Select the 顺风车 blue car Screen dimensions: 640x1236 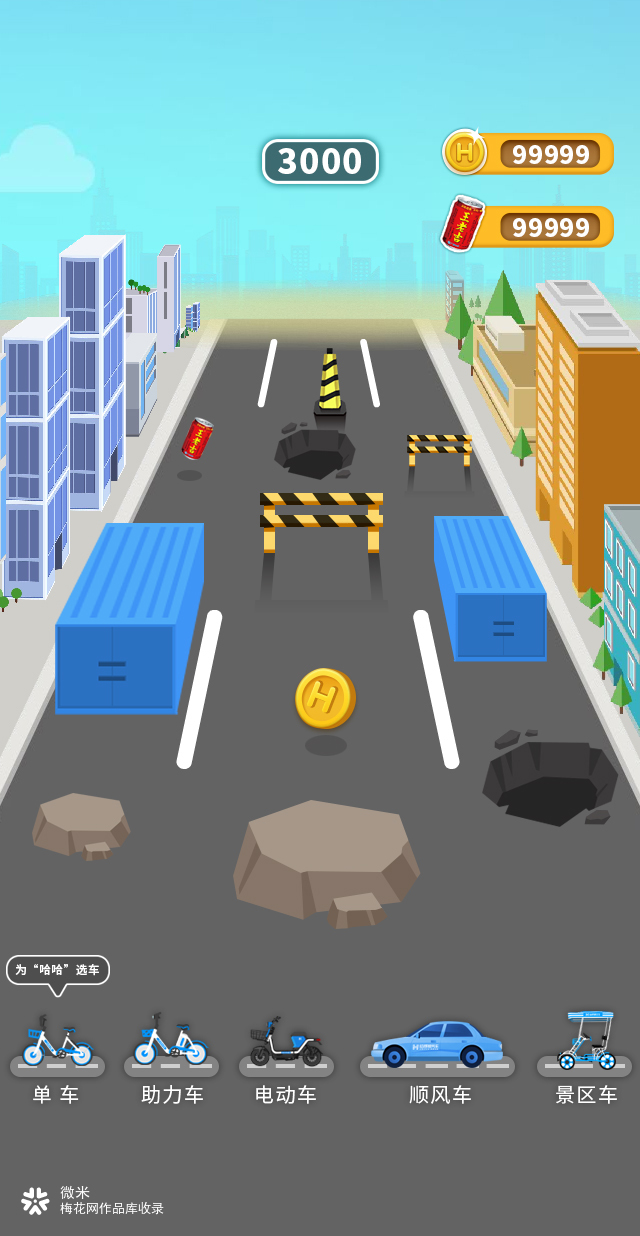[x=438, y=1045]
